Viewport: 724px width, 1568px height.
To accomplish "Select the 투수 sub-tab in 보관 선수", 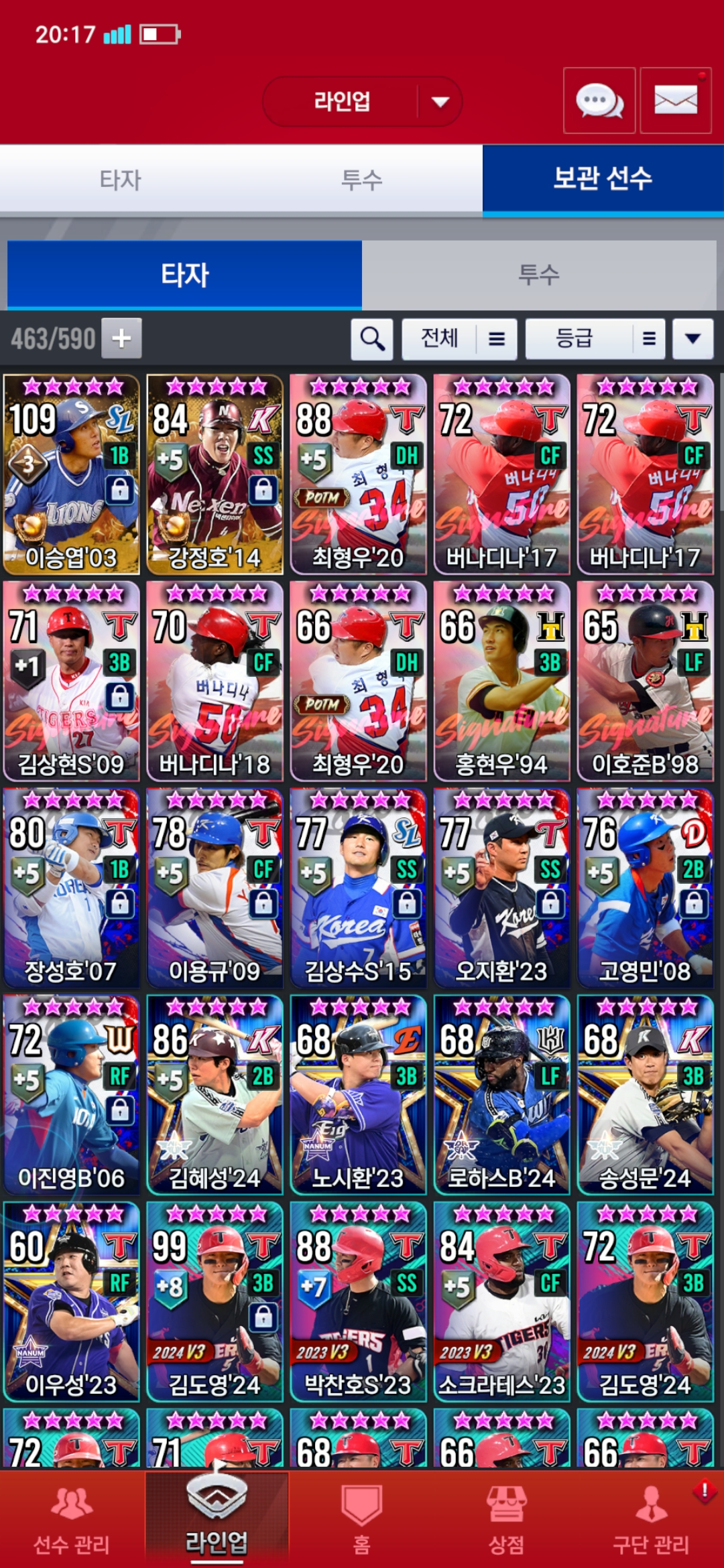I will point(538,275).
